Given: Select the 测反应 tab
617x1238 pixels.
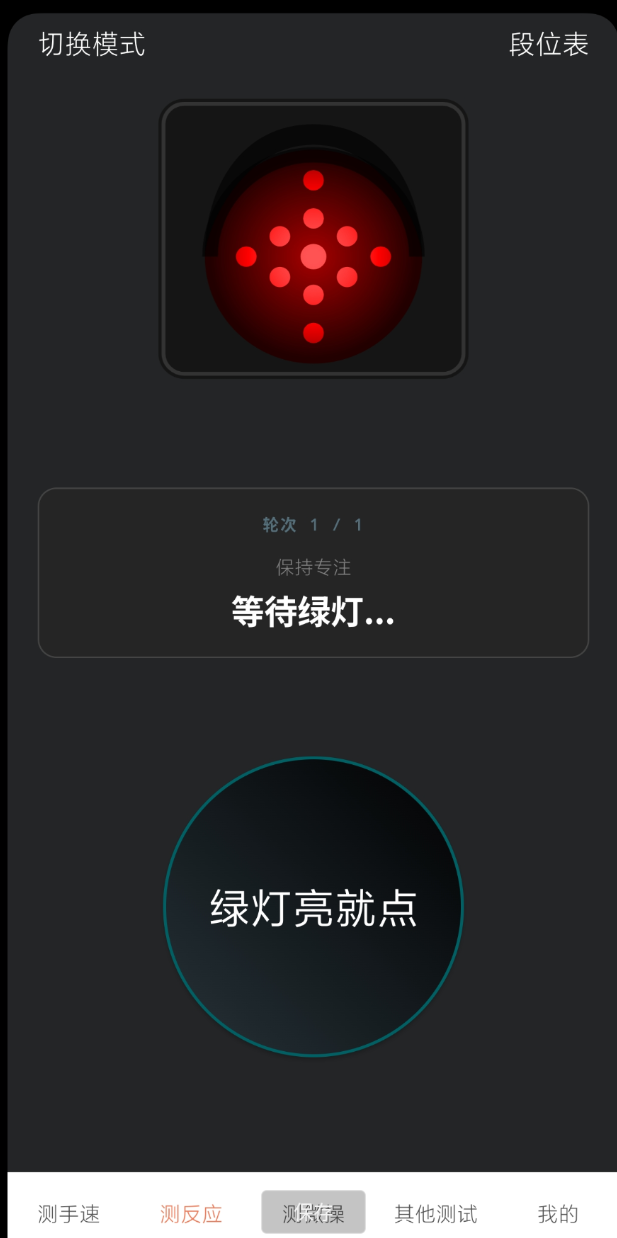Looking at the screenshot, I should tap(191, 1214).
